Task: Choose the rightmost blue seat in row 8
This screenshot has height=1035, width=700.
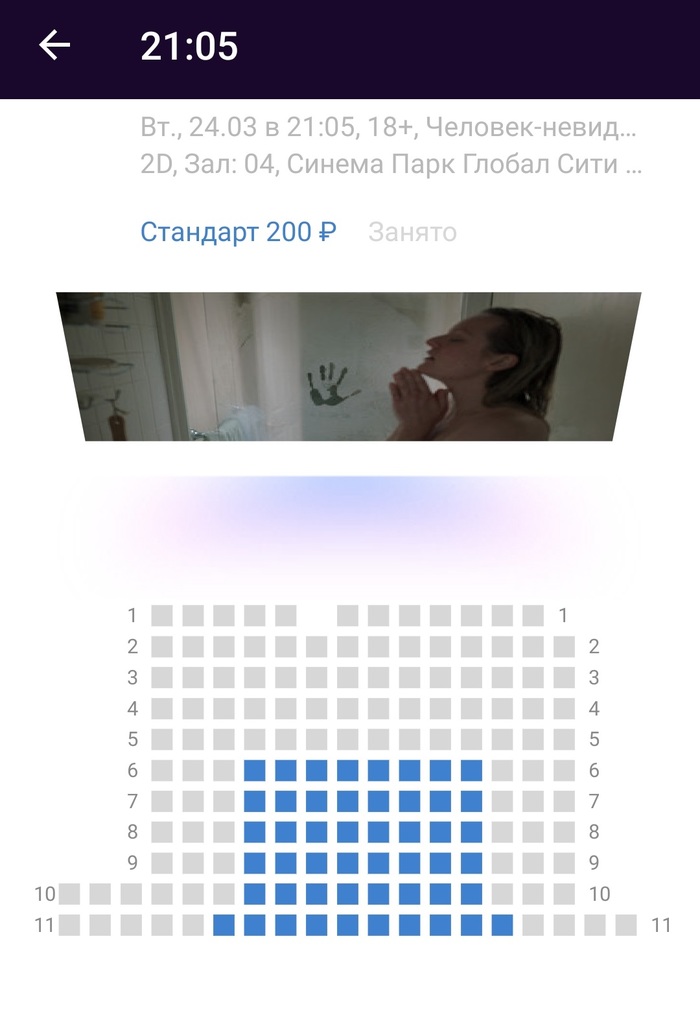Action: coord(472,832)
